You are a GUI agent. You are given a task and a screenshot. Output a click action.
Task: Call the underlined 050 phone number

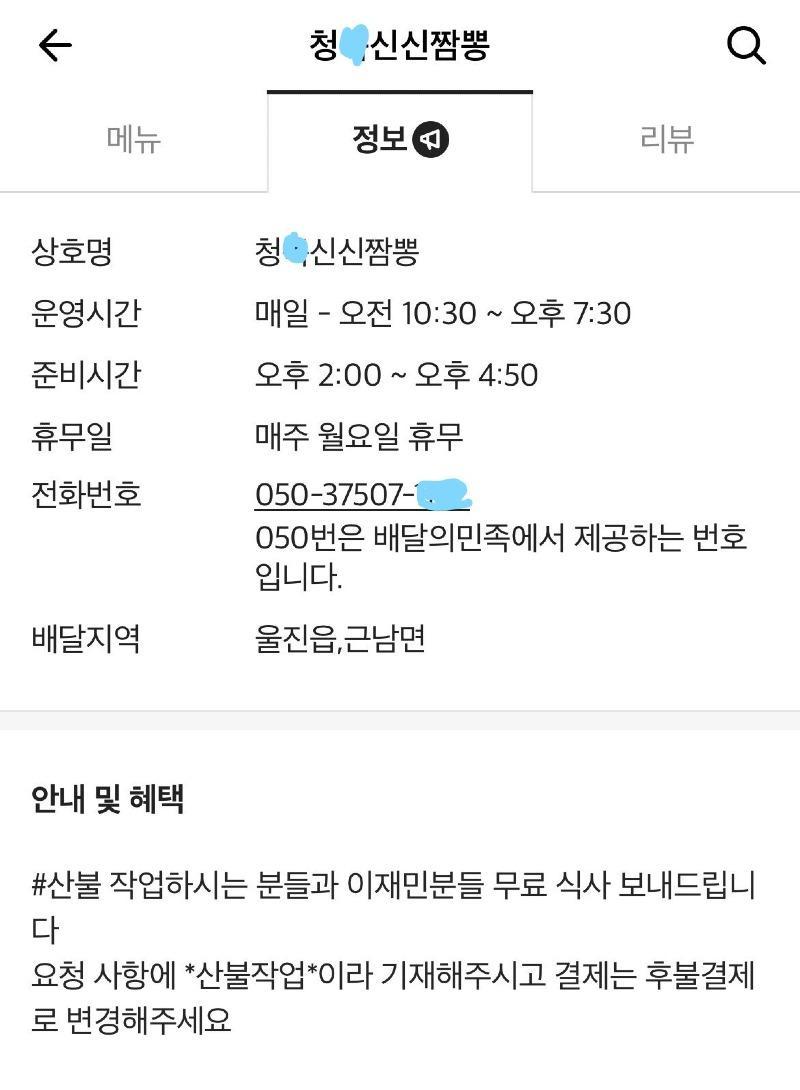[362, 495]
